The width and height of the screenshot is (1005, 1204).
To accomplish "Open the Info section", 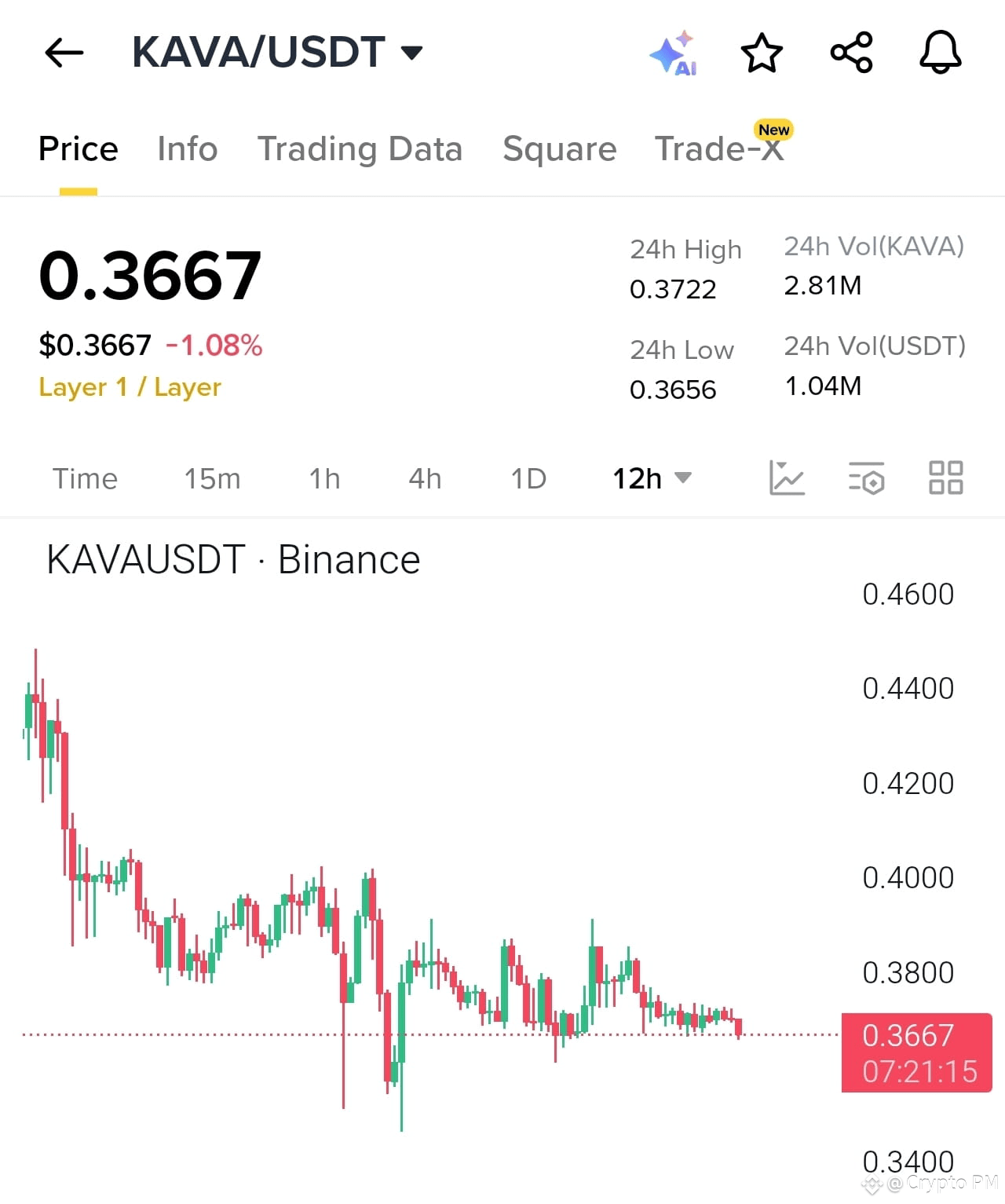I will coord(187,149).
